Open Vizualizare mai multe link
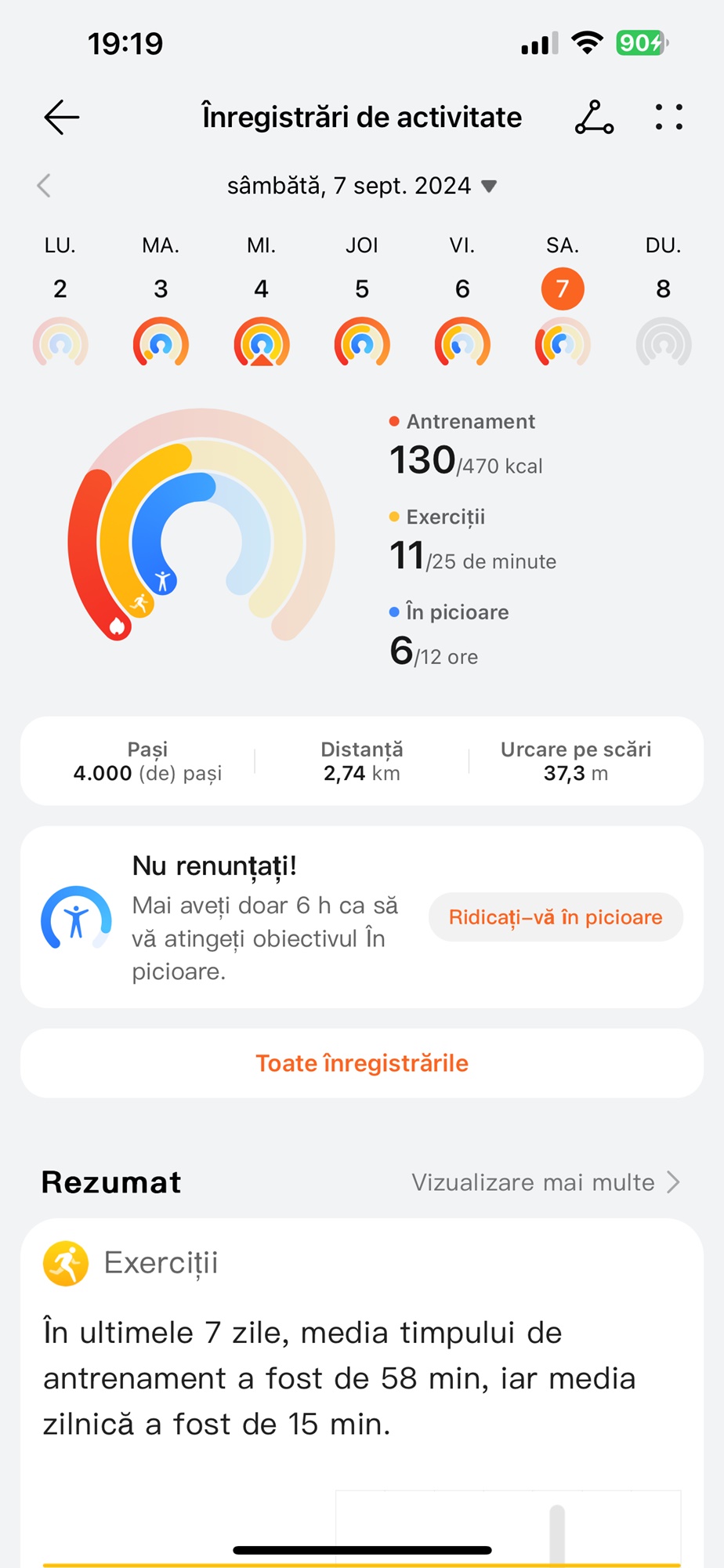 (x=546, y=1182)
